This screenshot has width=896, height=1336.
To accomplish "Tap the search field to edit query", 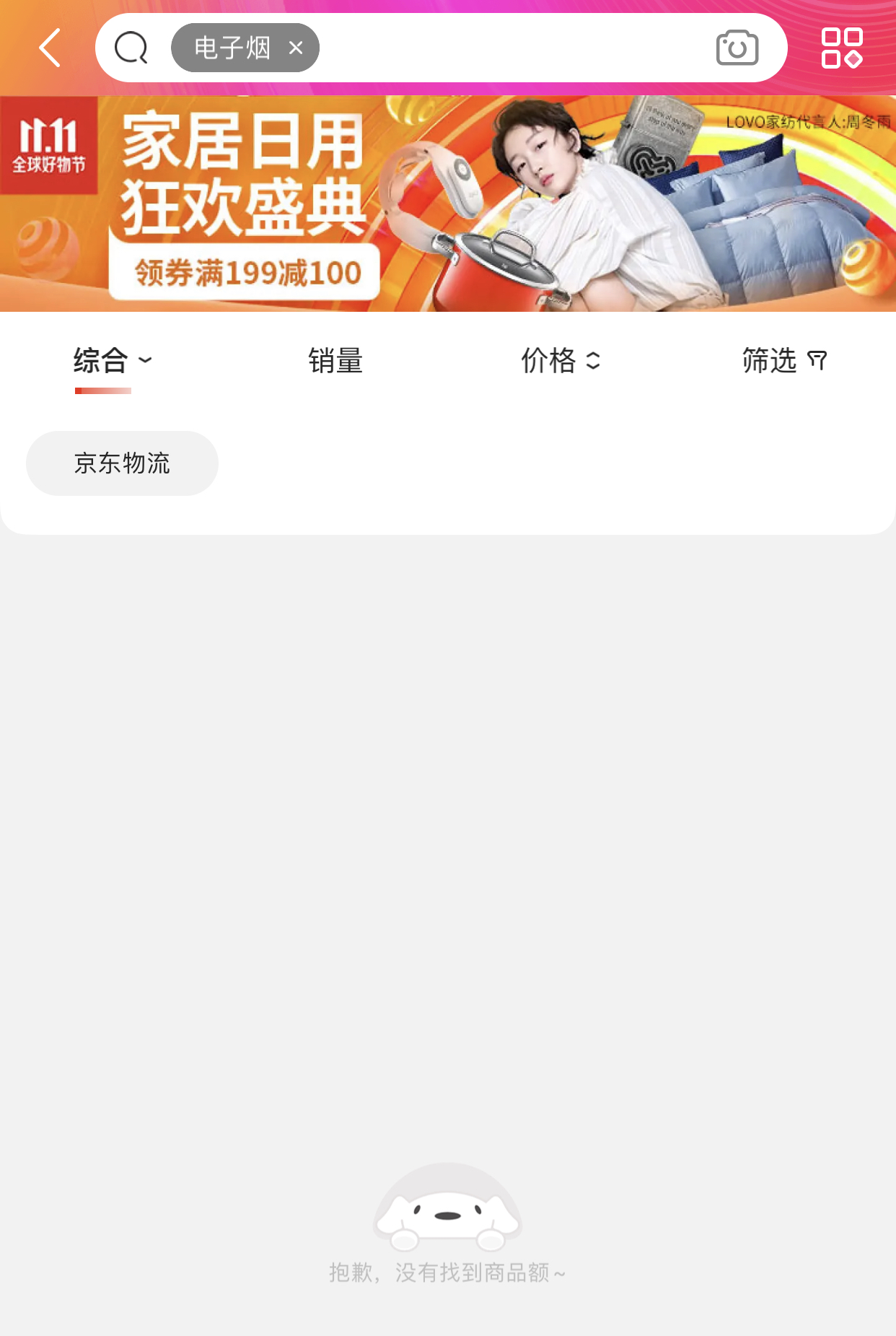I will click(505, 48).
